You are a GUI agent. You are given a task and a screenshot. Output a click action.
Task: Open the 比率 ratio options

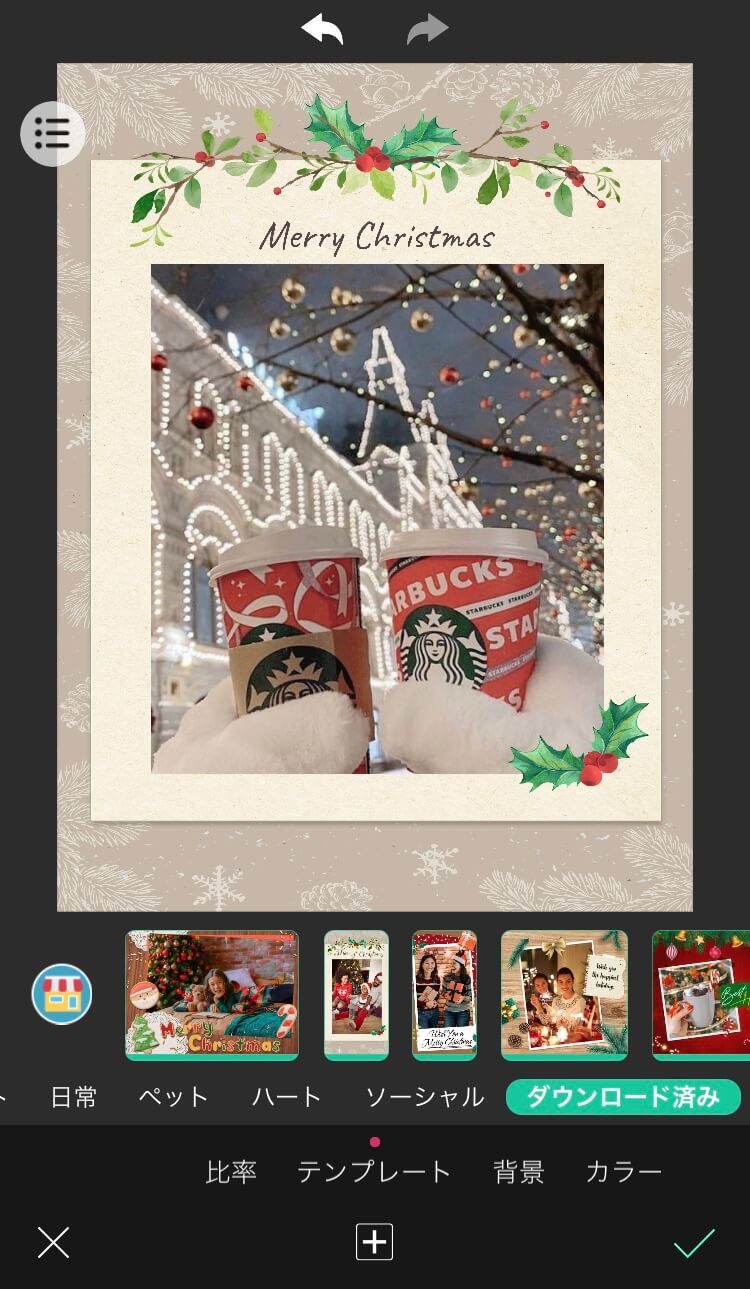[x=231, y=1172]
